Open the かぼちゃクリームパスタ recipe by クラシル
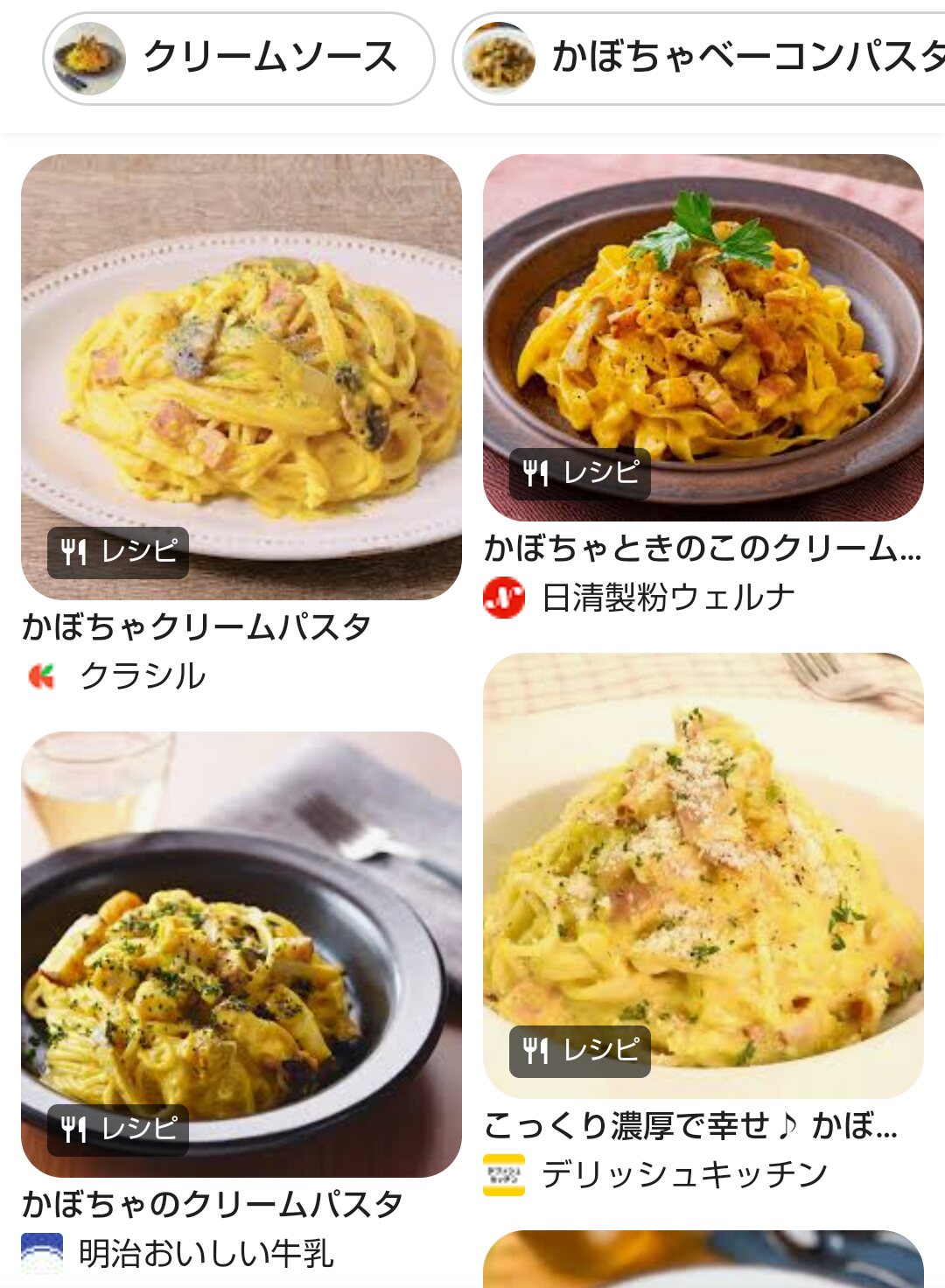Image resolution: width=945 pixels, height=1288 pixels. 241,377
